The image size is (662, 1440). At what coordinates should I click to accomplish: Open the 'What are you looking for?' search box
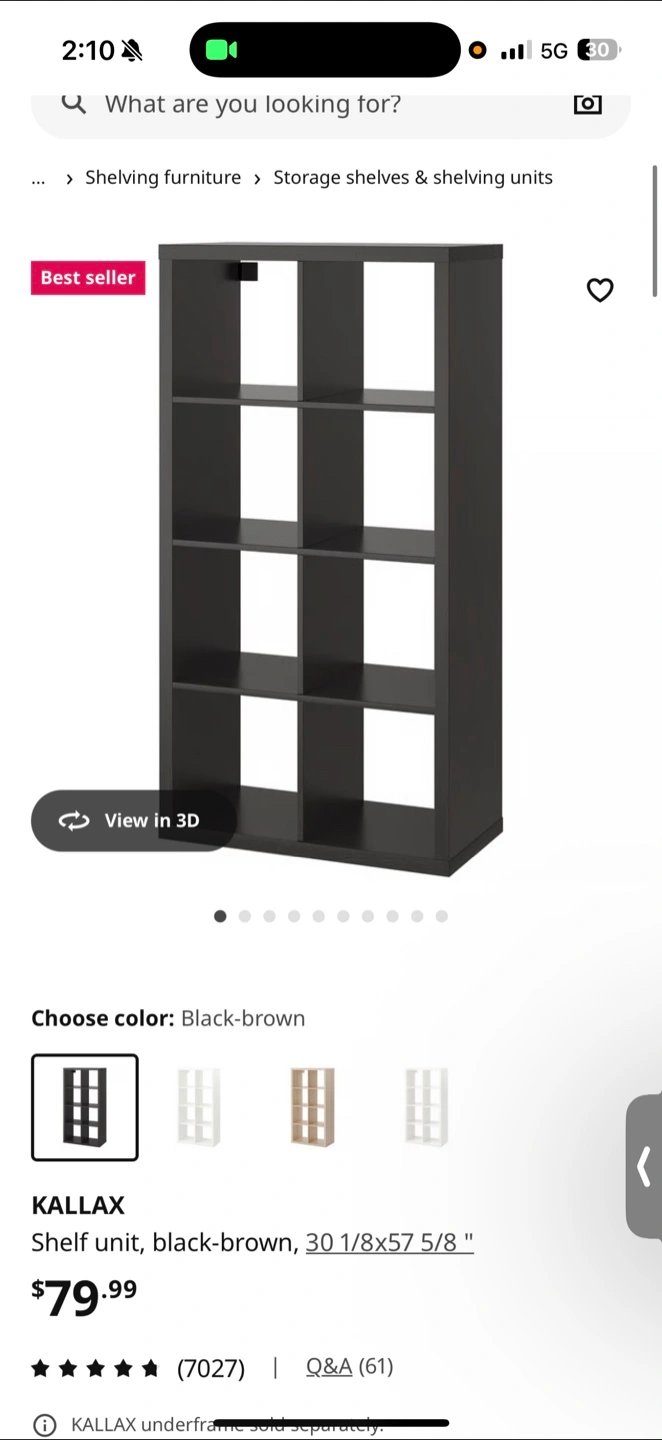(x=330, y=106)
